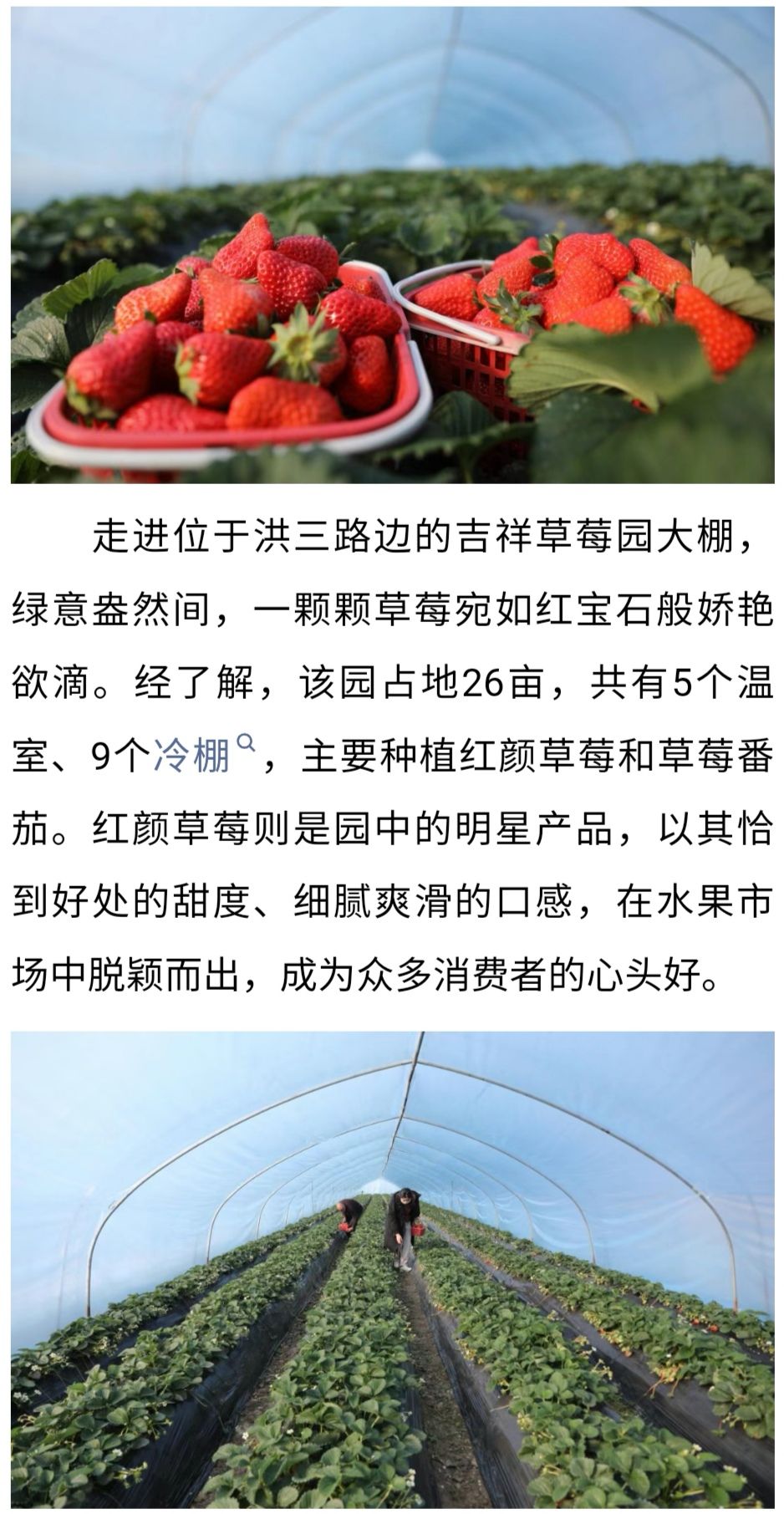
Task: Open the strawberry baskets photo
Action: [x=392, y=245]
